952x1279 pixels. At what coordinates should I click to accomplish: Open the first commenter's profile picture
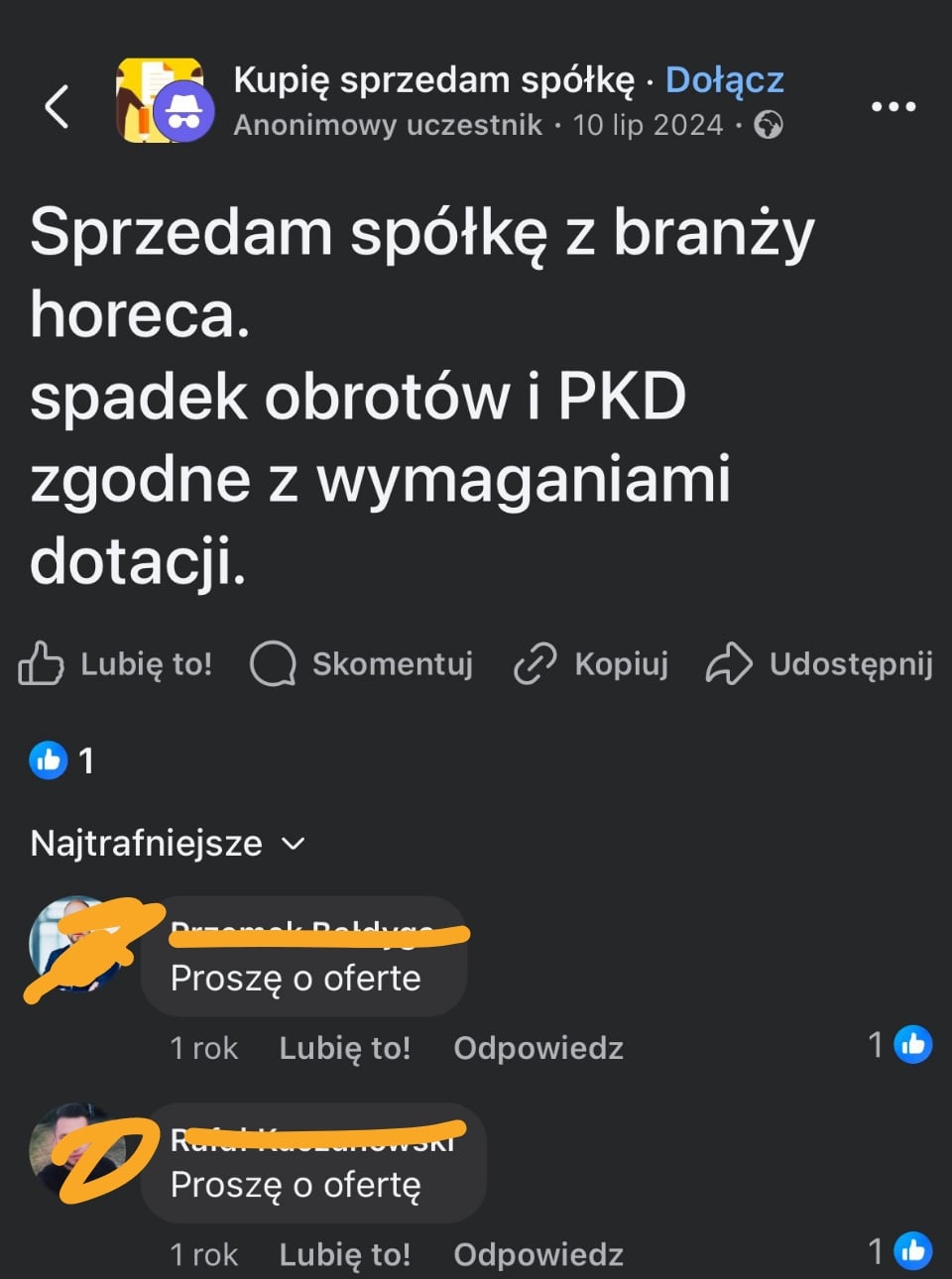[x=74, y=944]
